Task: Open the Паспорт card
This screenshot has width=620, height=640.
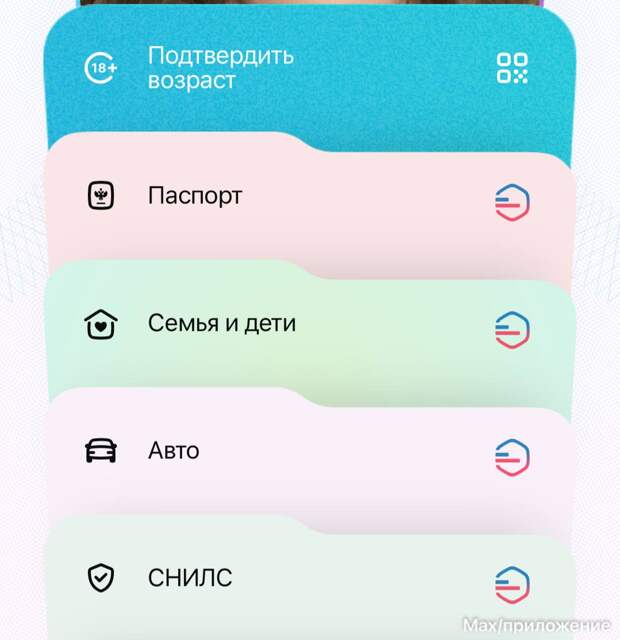Action: click(195, 196)
